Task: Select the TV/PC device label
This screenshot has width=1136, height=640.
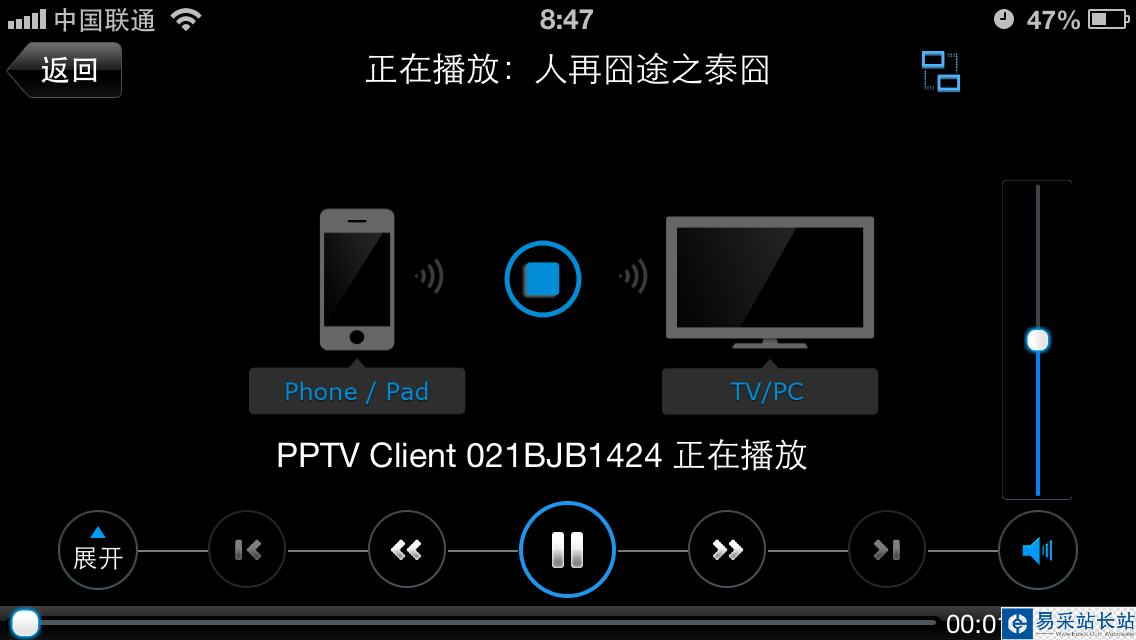Action: click(x=769, y=391)
